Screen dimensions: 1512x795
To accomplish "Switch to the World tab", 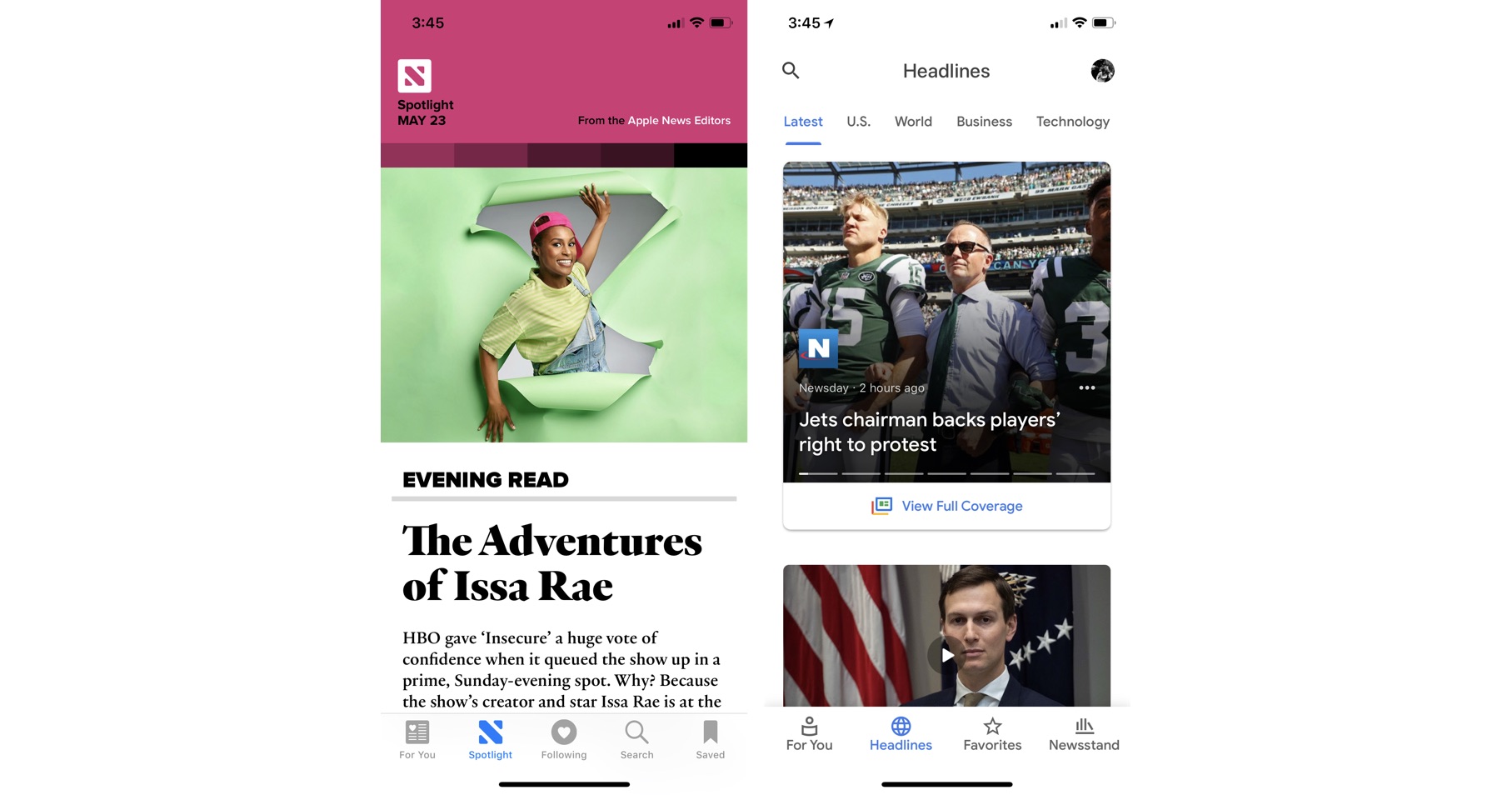I will click(x=913, y=122).
